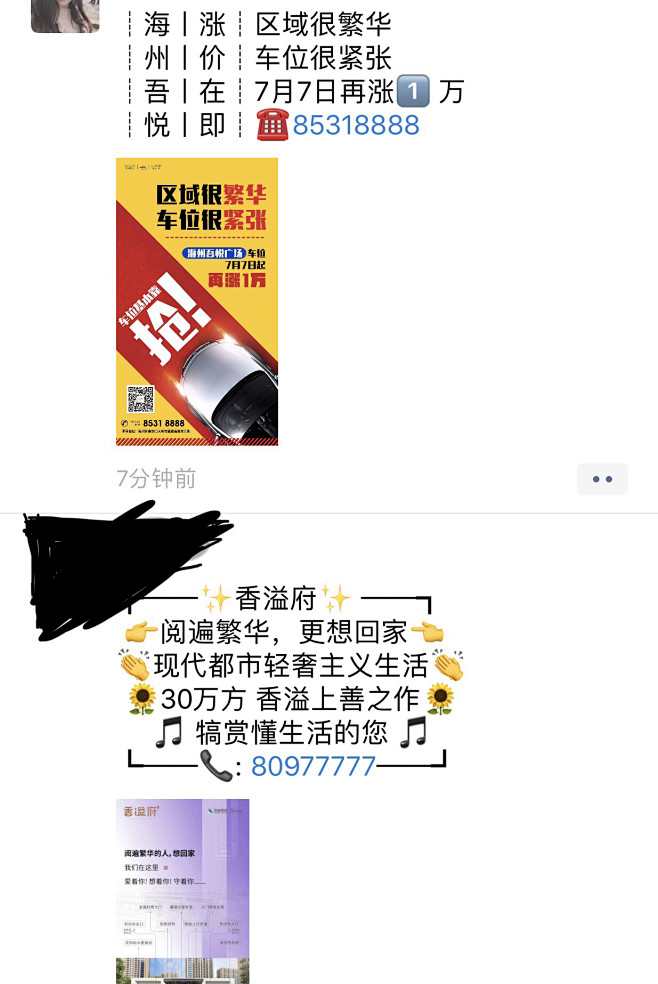This screenshot has height=984, width=658.
Task: Call phone number 80977777
Action: coord(313,766)
